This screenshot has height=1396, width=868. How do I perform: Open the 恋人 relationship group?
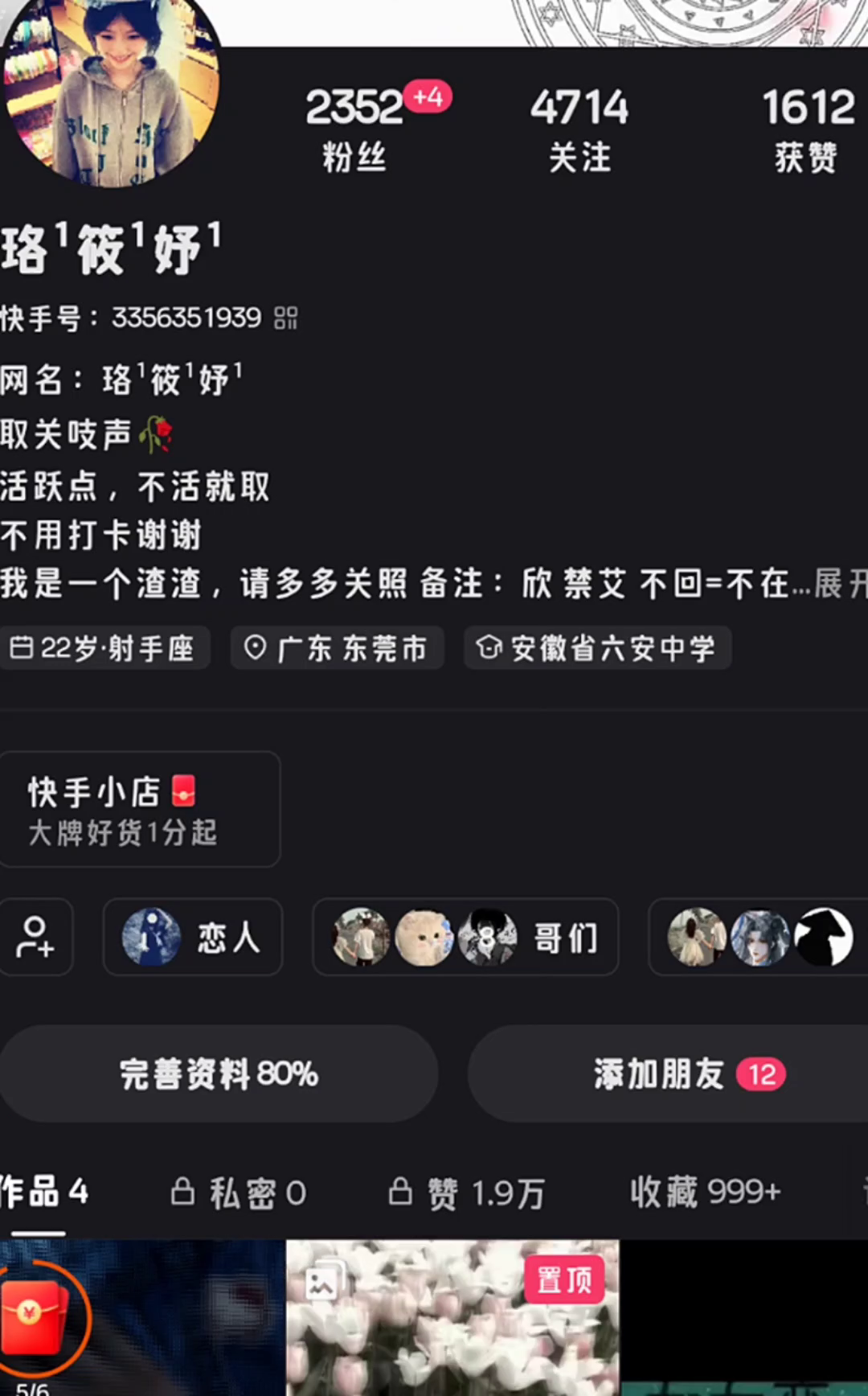click(x=193, y=938)
